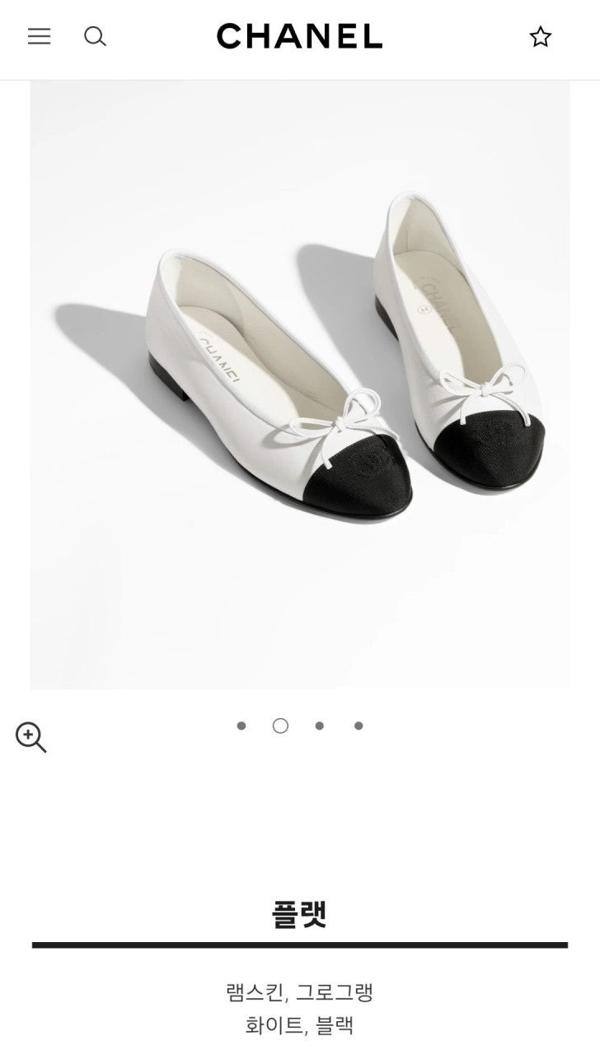Open the ballet flats product photo

click(300, 385)
